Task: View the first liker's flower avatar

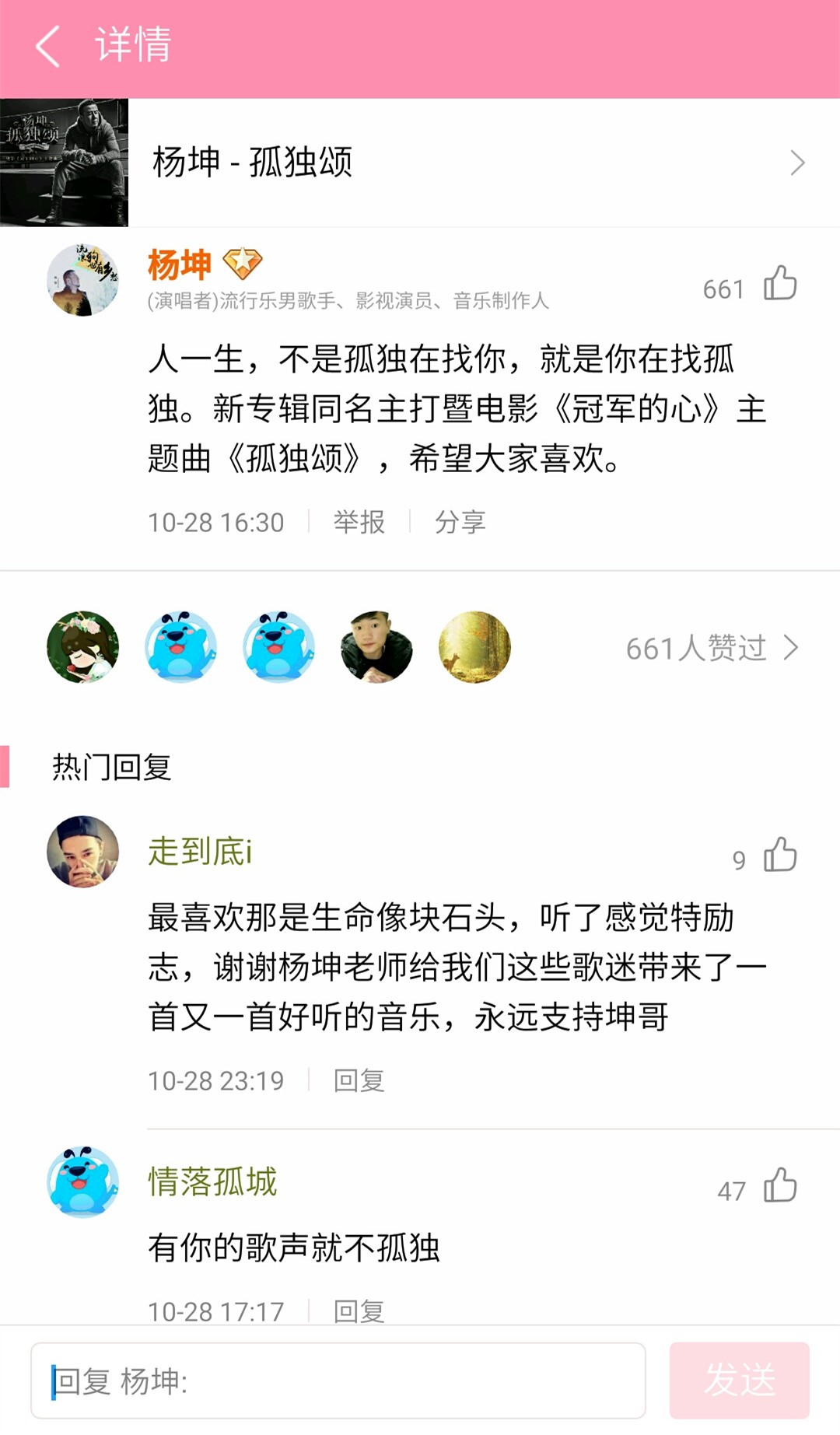Action: coord(82,647)
